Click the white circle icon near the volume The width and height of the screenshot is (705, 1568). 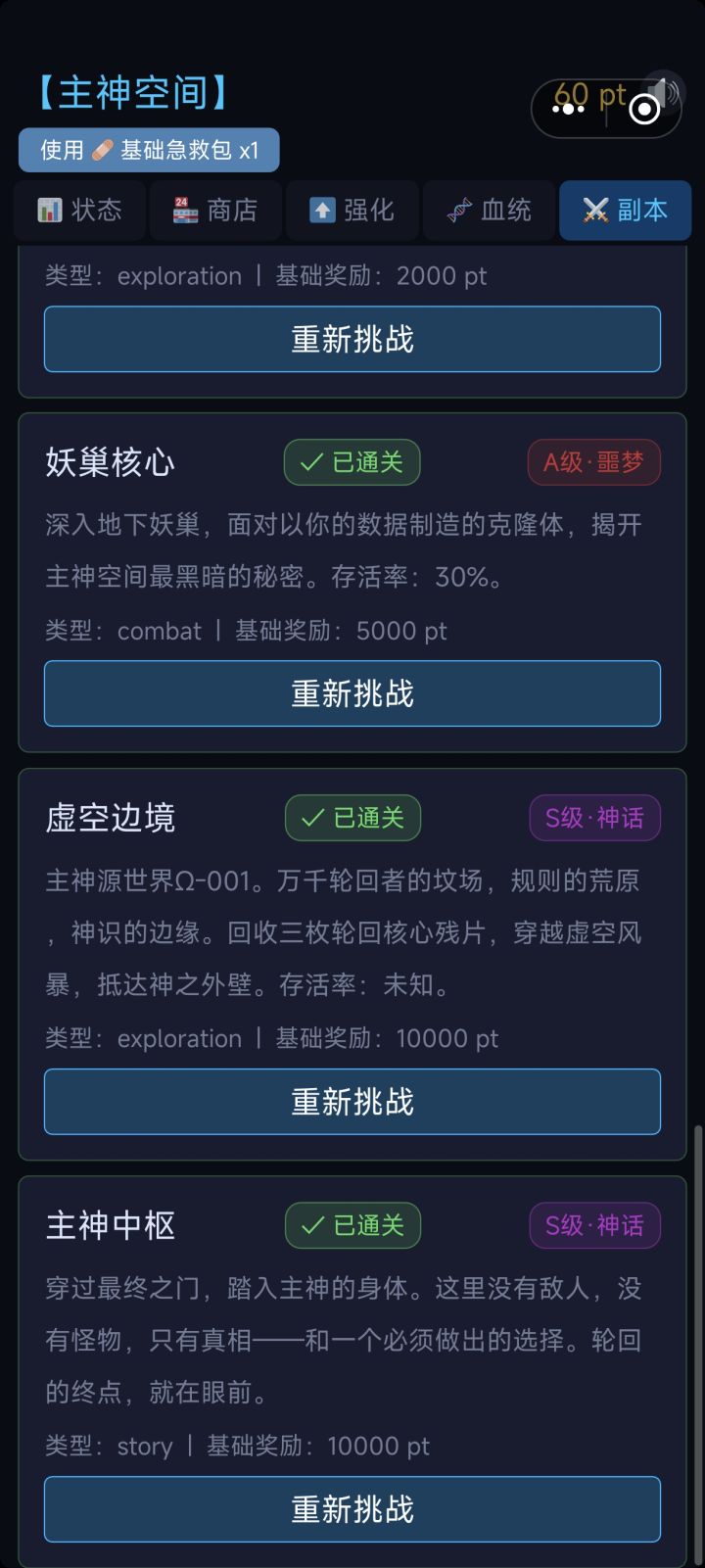pos(643,109)
